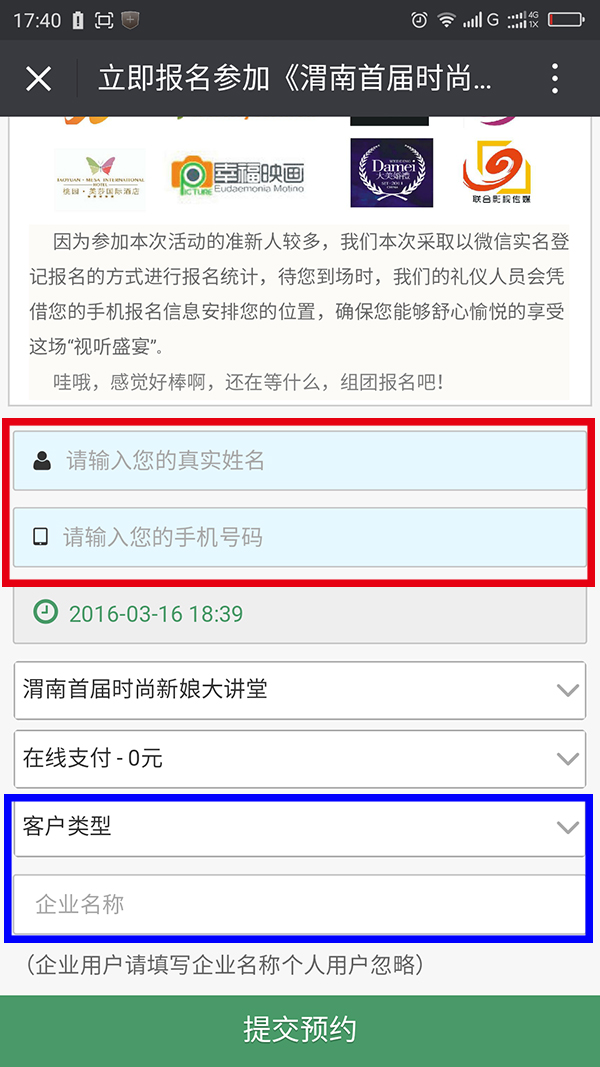Close the registration page
Screen dimensions: 600x1067
[38, 79]
